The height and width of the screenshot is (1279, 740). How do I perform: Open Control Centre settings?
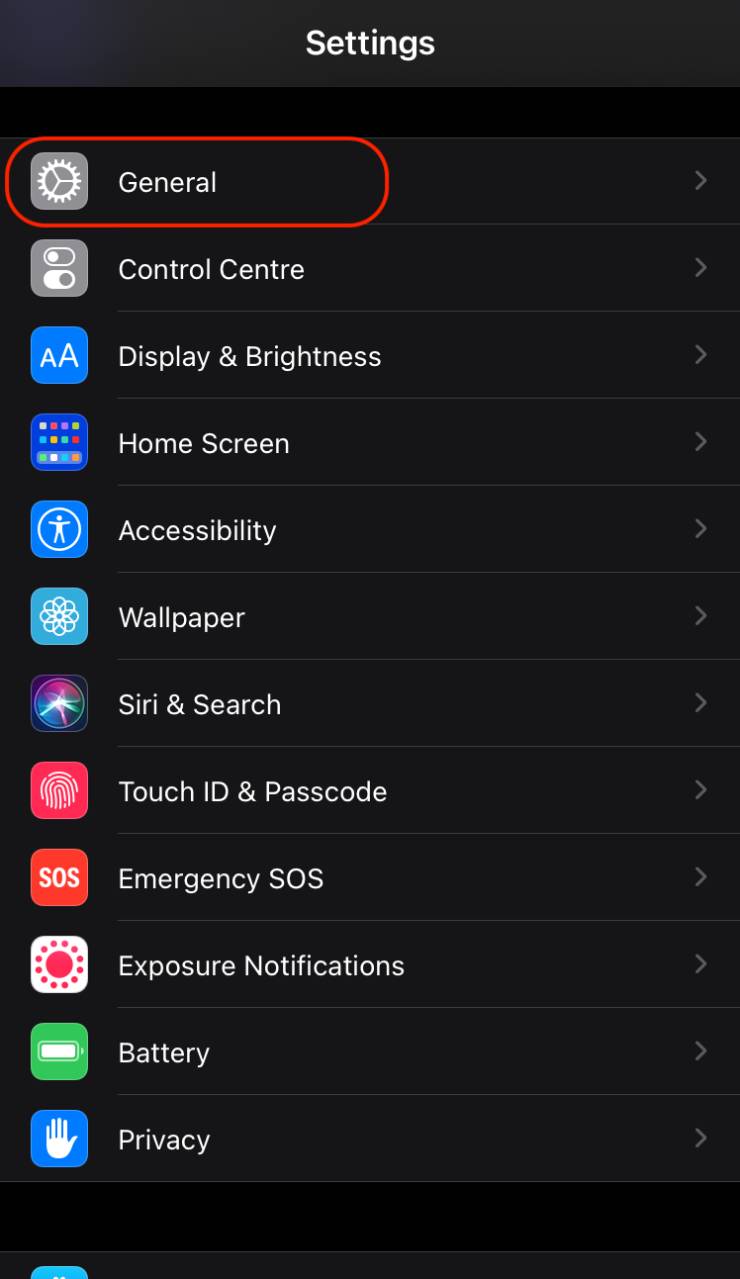click(x=370, y=268)
